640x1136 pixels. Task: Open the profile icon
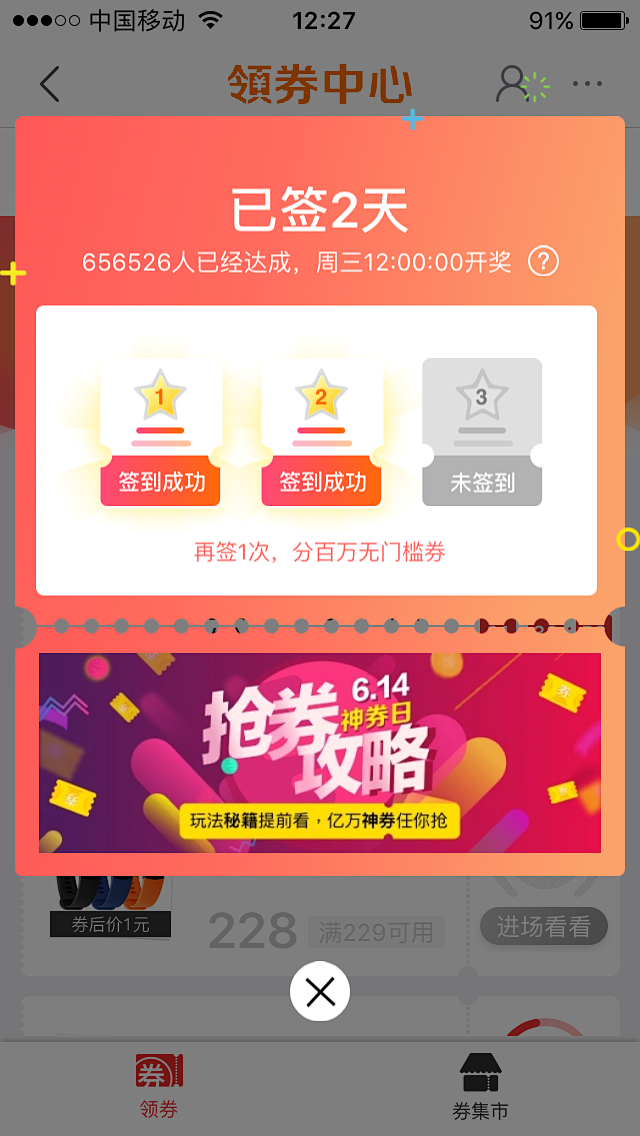point(512,84)
